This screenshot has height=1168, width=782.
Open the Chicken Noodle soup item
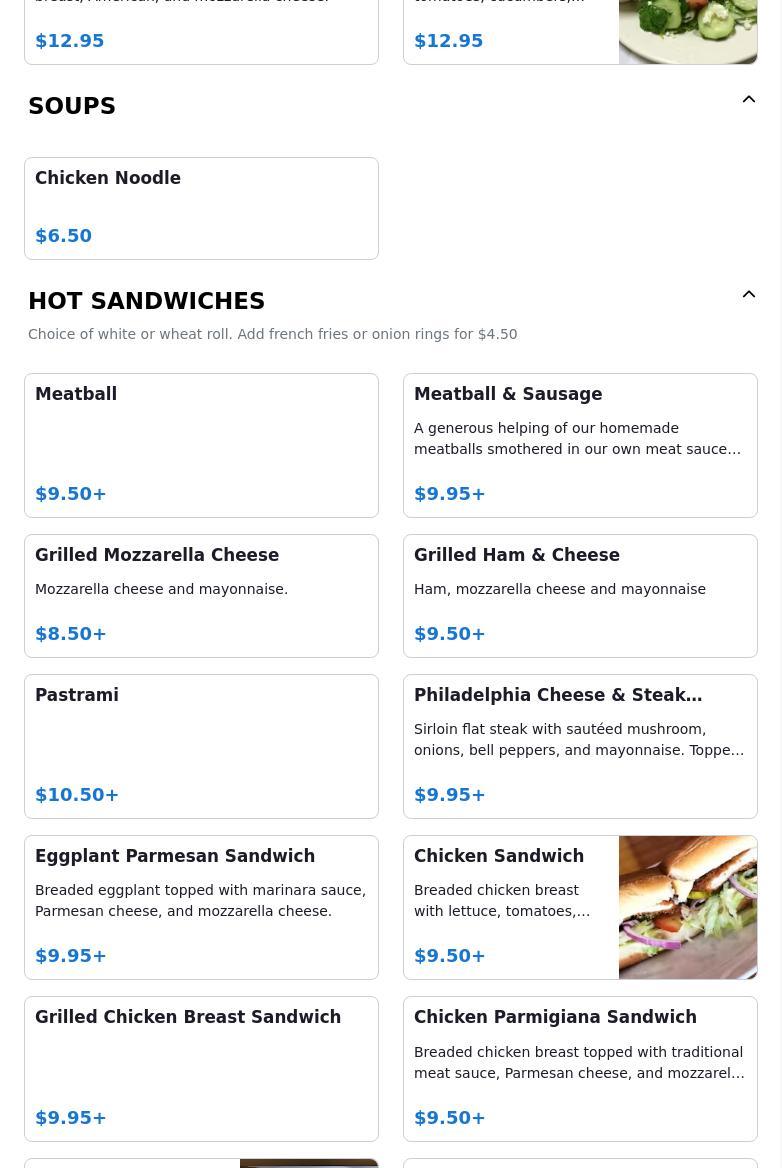201,208
